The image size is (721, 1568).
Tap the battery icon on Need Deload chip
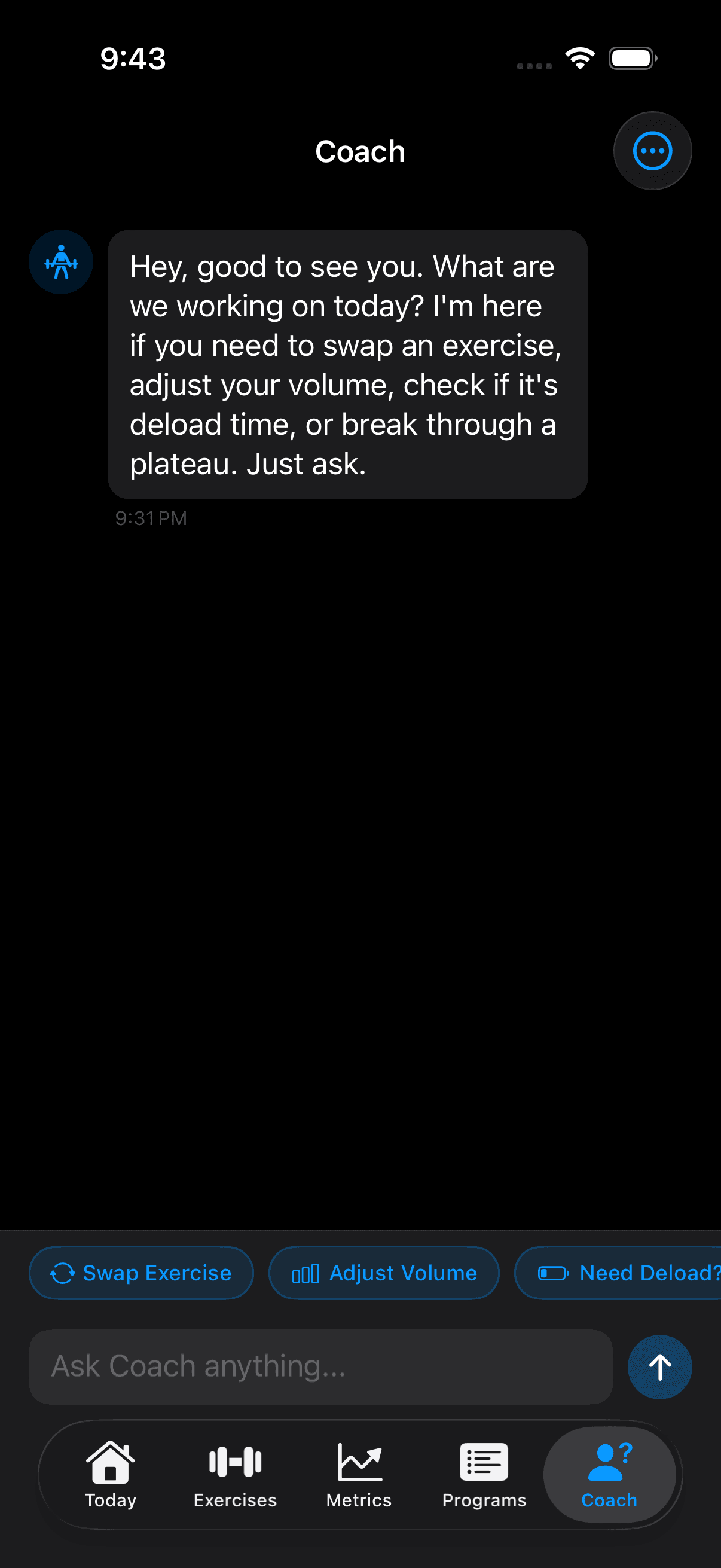[x=554, y=1272]
